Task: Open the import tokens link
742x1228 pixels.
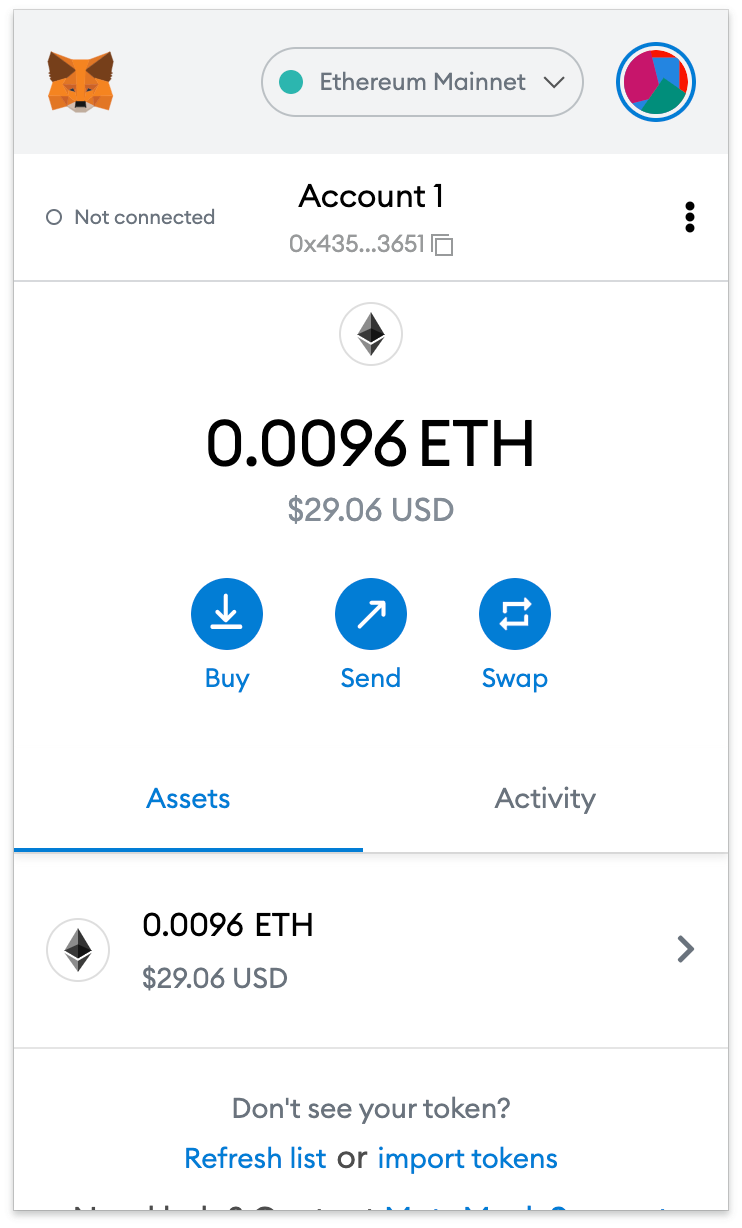Action: [468, 1158]
